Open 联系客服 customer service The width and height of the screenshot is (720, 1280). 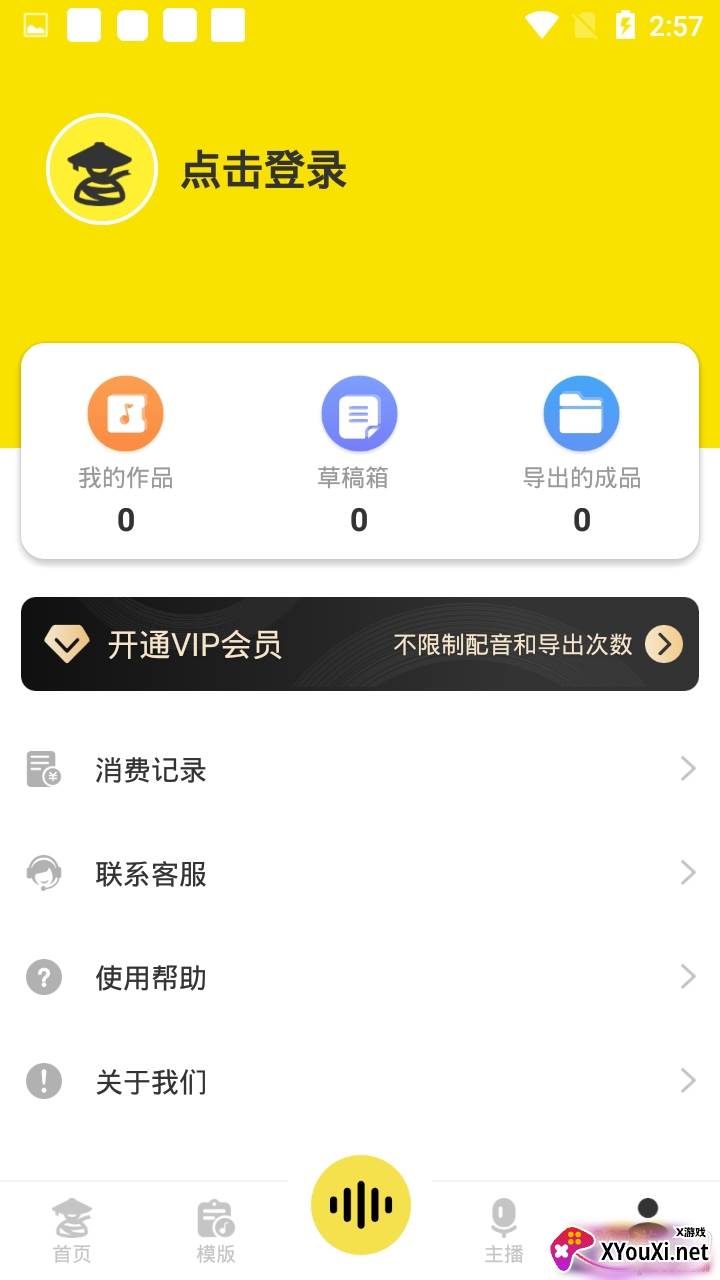click(360, 873)
